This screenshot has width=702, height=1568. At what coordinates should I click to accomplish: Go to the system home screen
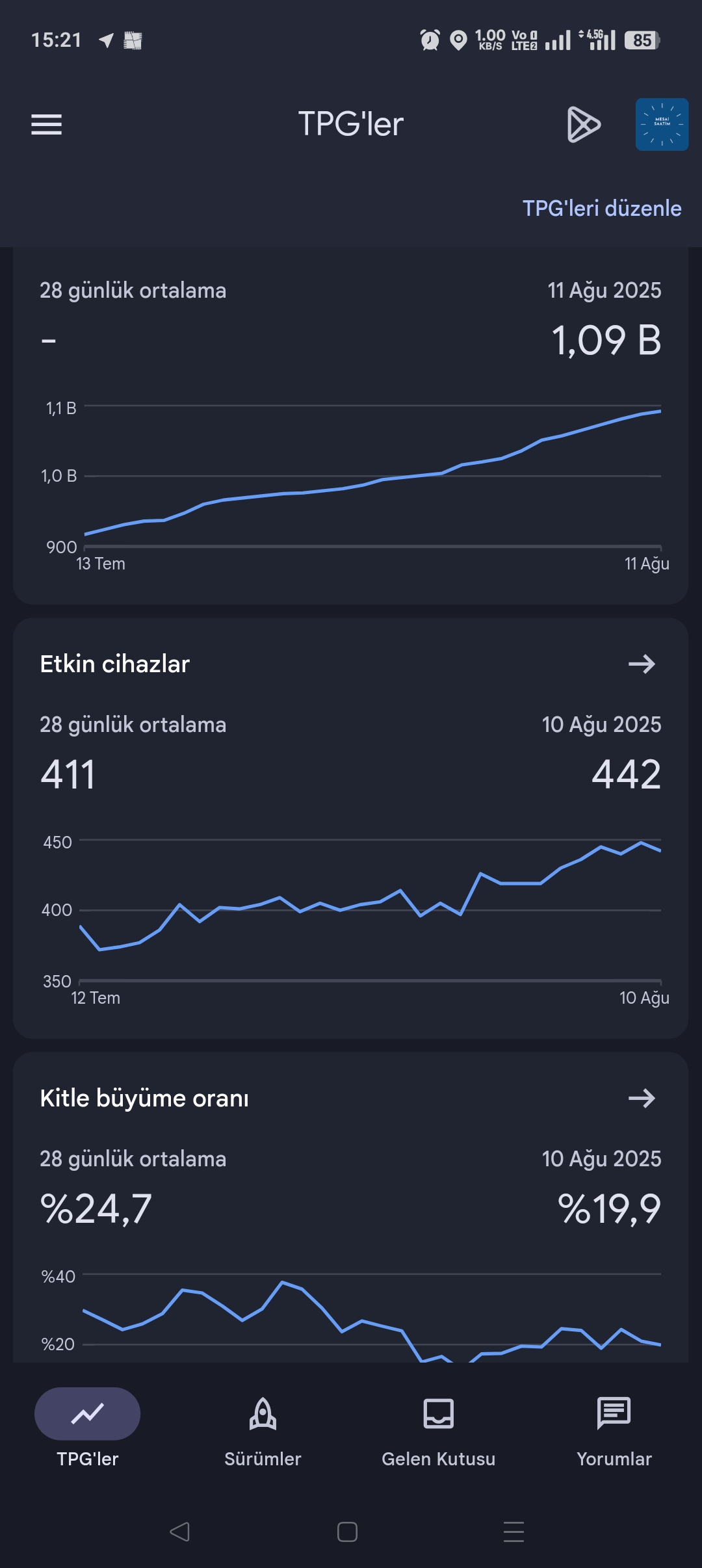coord(347,1532)
